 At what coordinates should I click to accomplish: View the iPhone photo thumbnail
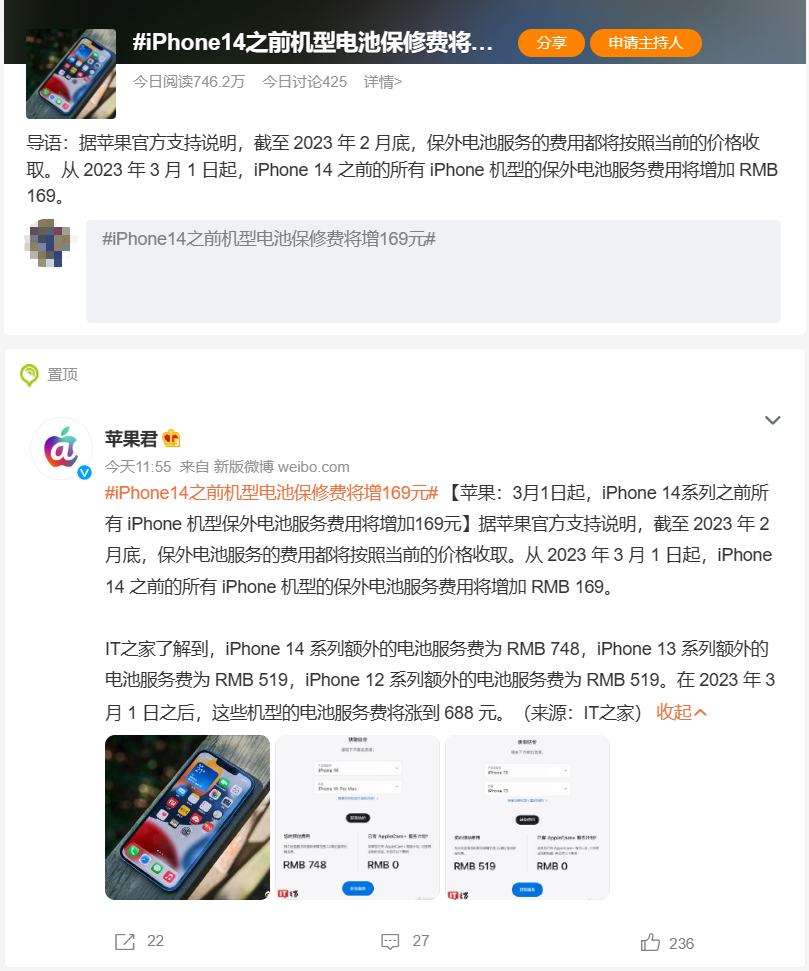187,817
